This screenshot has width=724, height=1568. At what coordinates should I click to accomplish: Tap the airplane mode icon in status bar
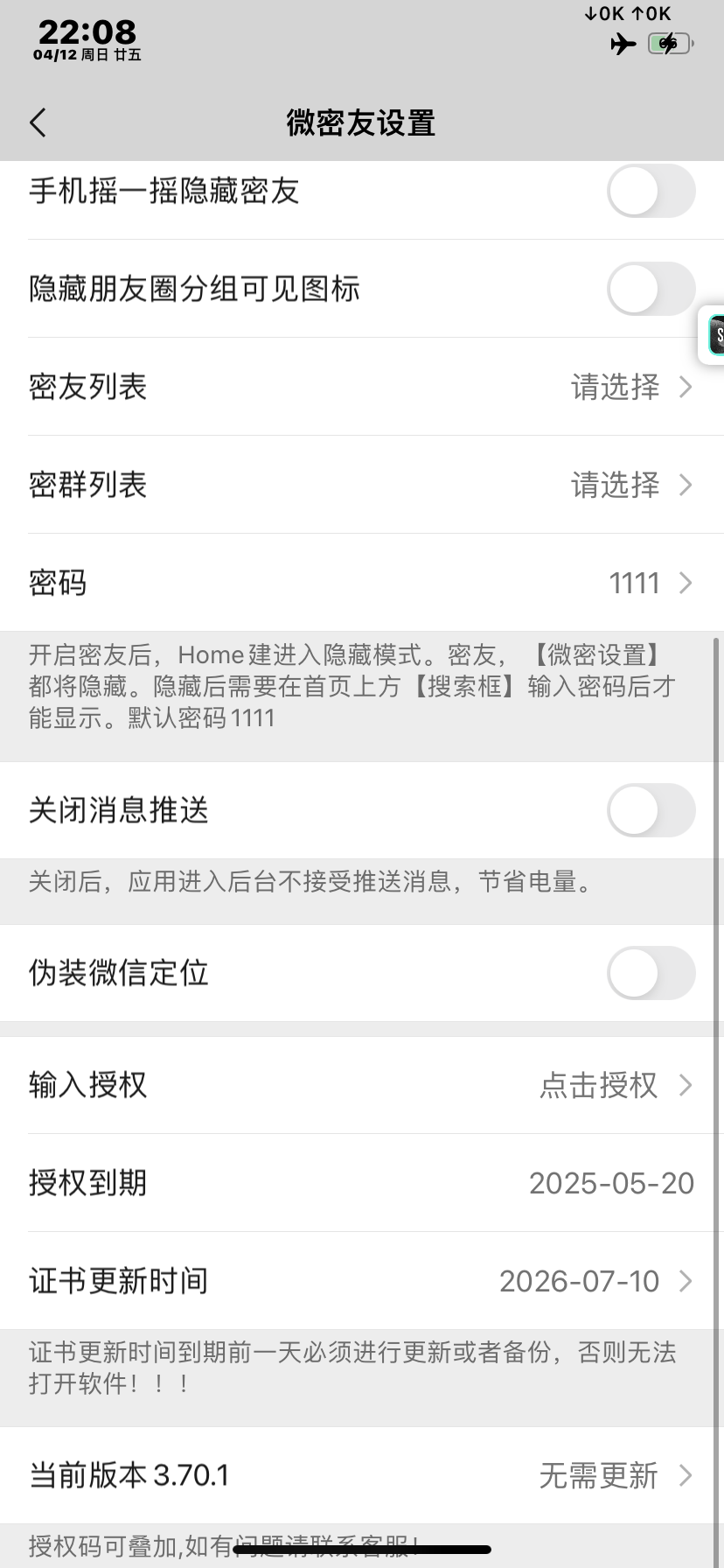[x=623, y=44]
